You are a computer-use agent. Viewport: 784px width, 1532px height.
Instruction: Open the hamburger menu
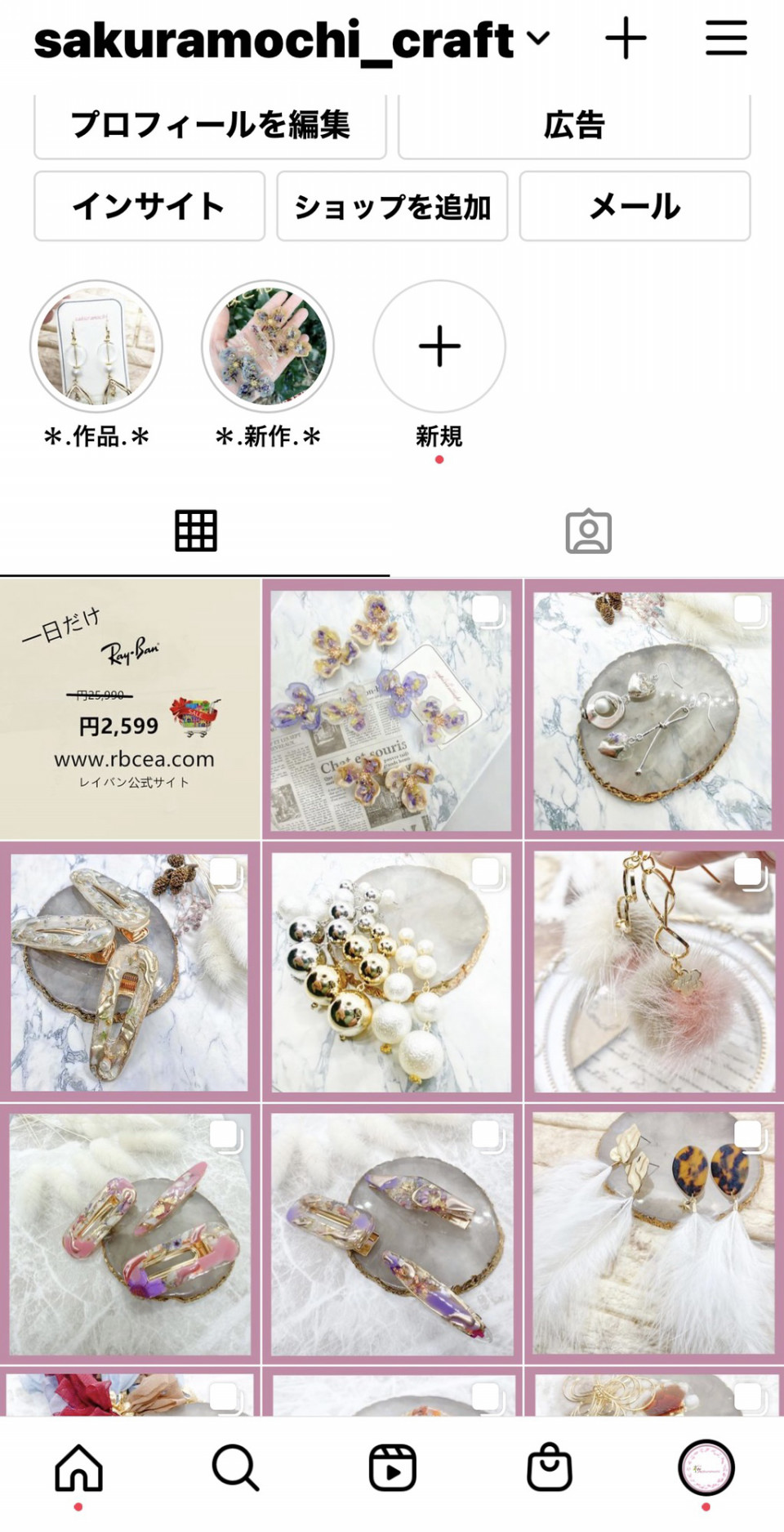726,38
